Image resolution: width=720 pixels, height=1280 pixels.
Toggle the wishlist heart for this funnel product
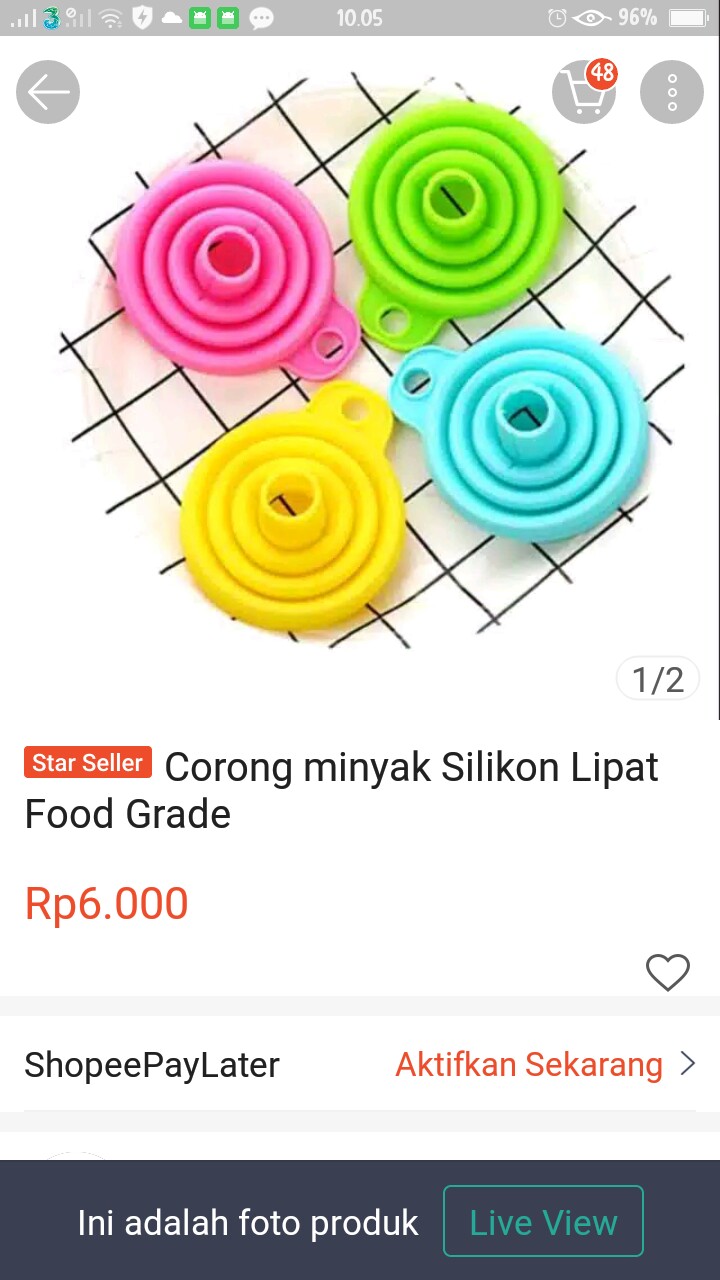[667, 971]
